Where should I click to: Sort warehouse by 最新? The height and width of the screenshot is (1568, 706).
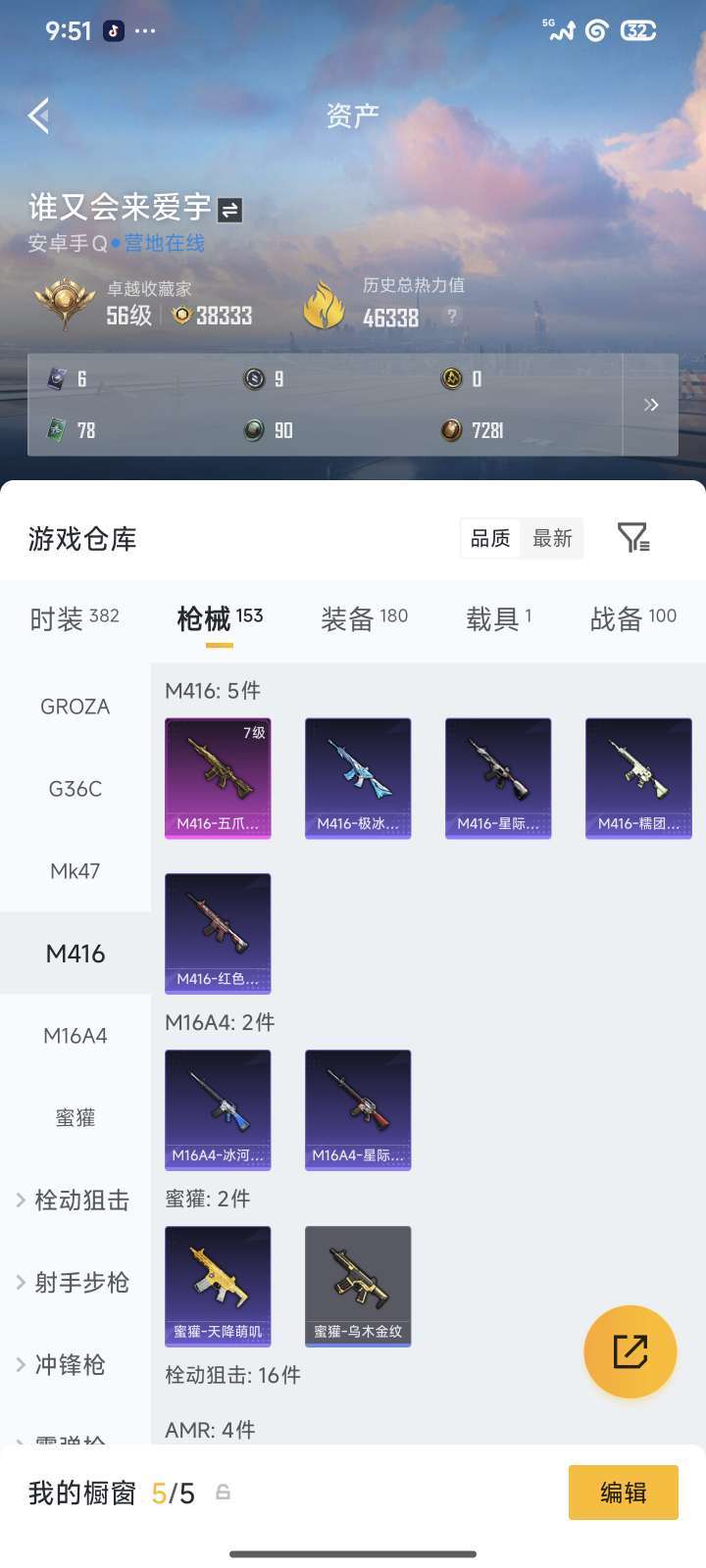pos(552,538)
